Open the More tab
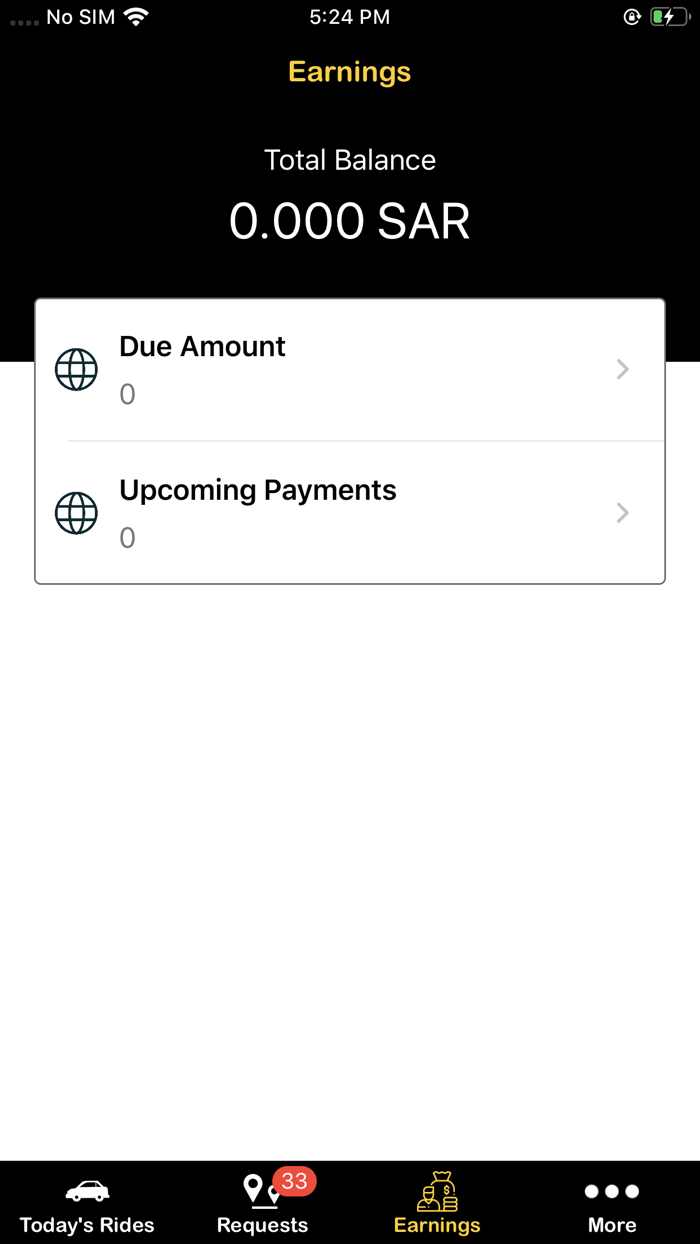Viewport: 700px width, 1244px height. (x=612, y=1205)
